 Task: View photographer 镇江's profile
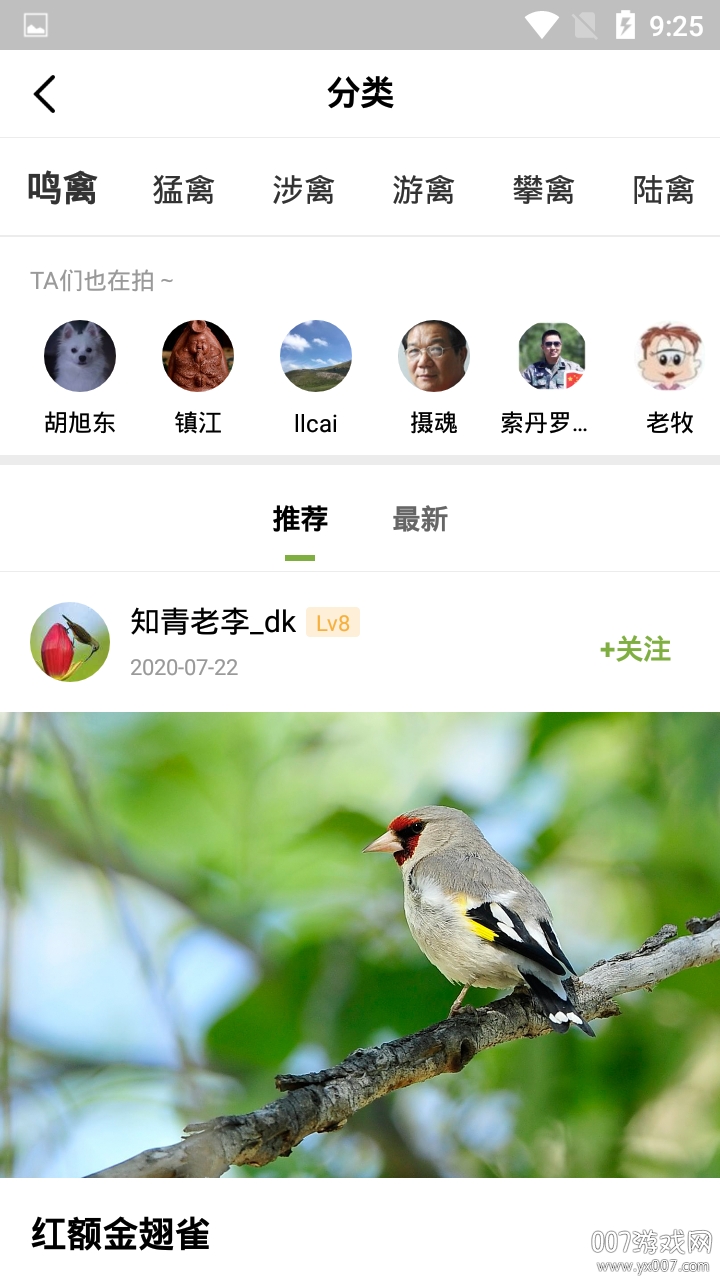tap(198, 356)
